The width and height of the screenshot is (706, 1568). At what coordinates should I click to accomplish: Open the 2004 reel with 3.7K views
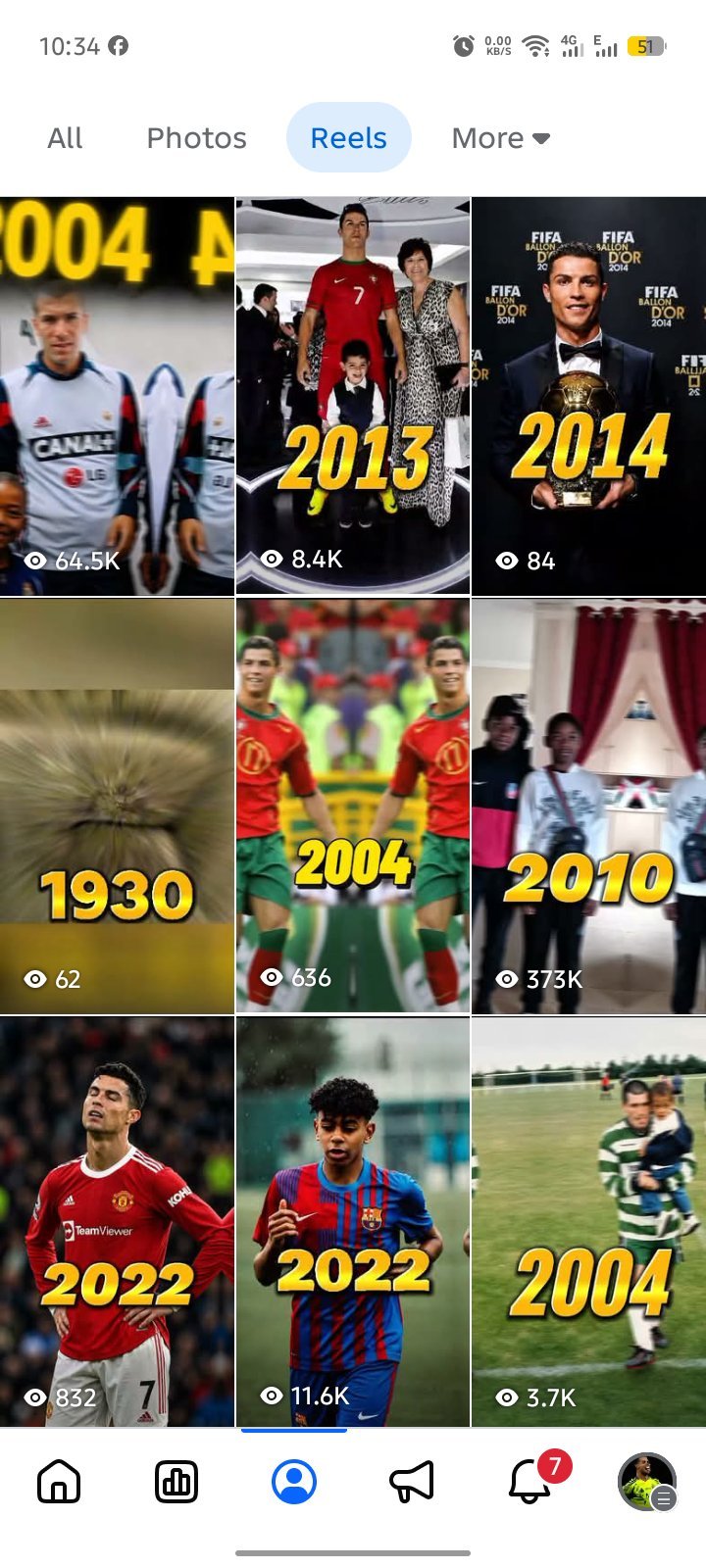point(588,1221)
